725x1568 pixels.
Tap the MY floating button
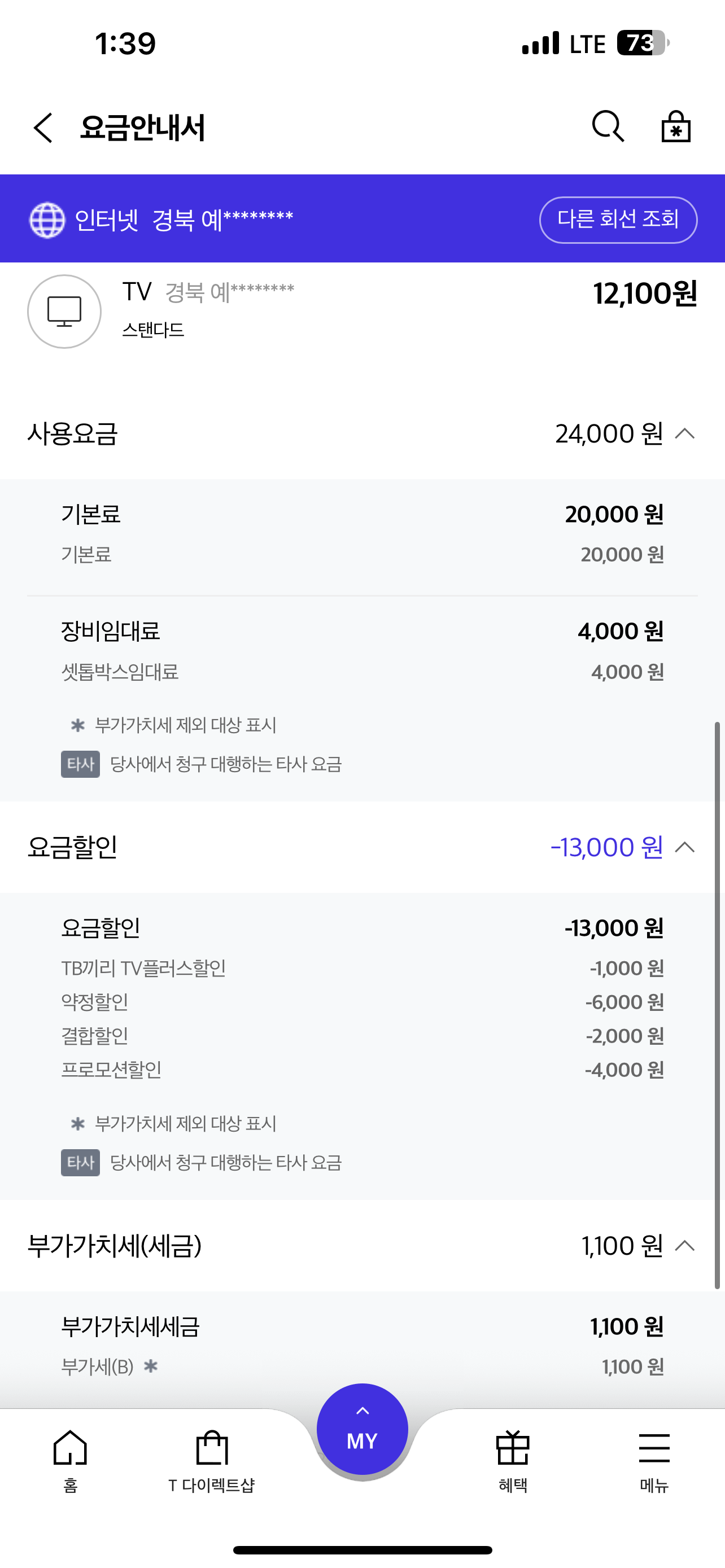pyautogui.click(x=362, y=1429)
